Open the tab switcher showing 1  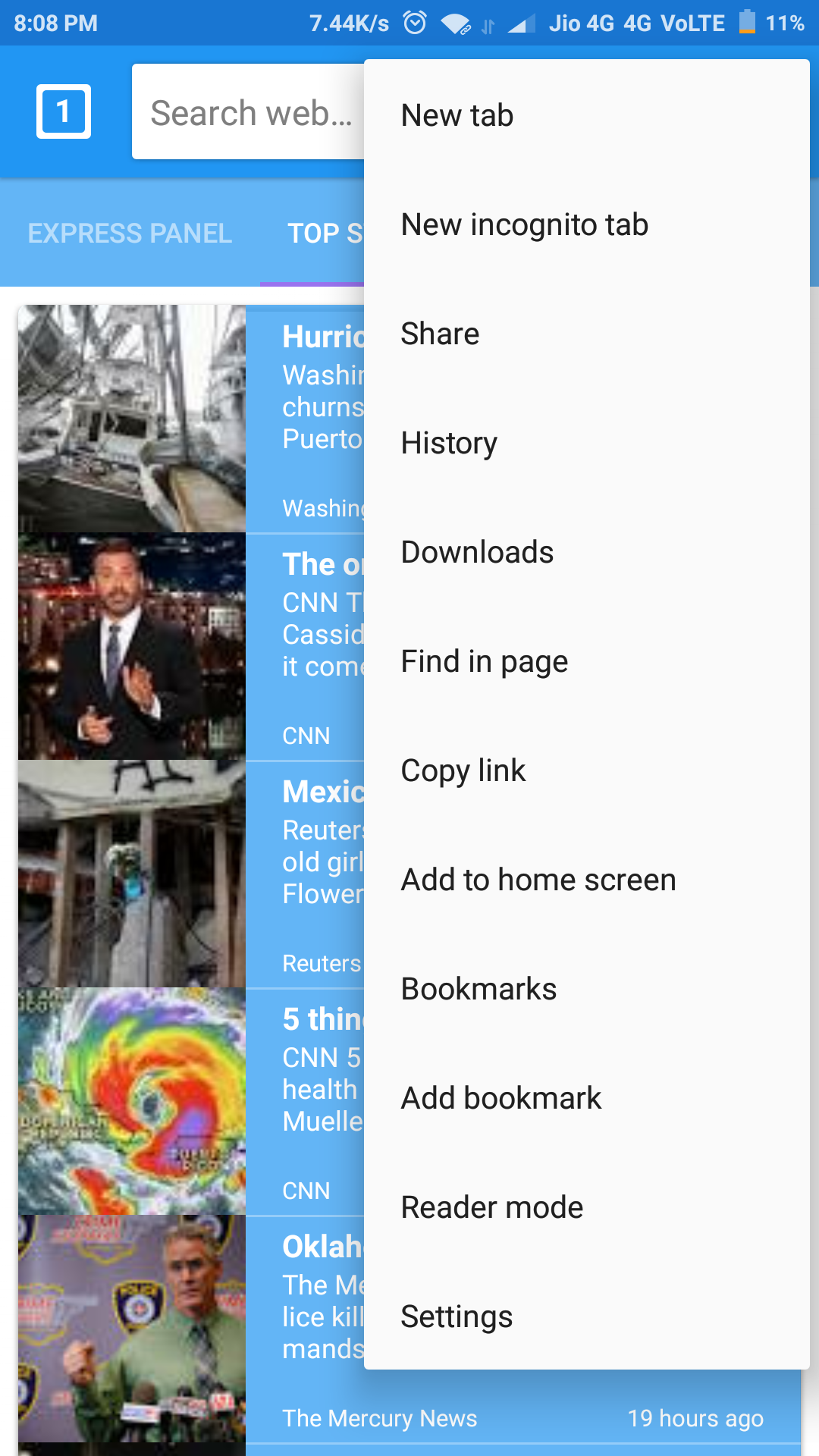pos(64,111)
